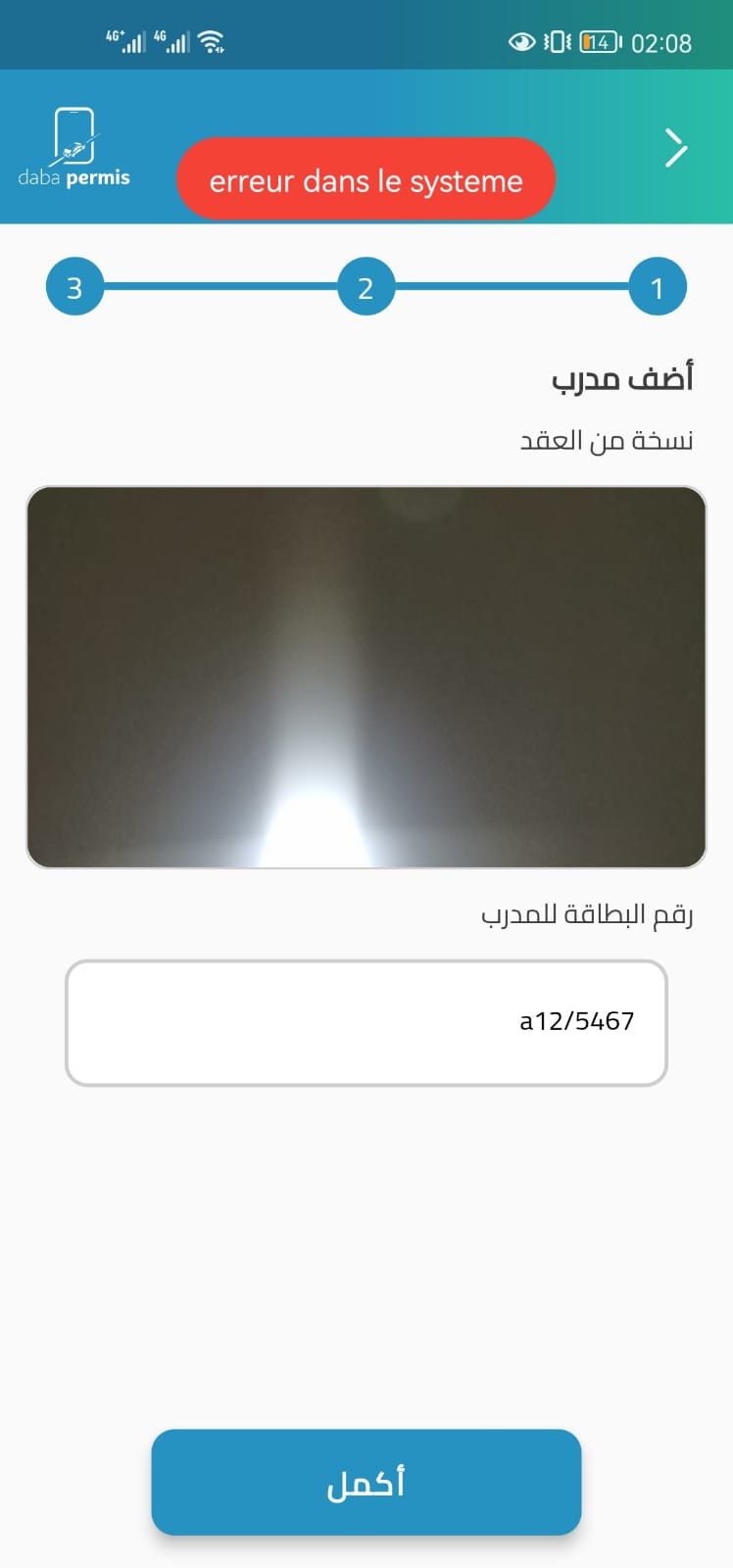Go to step 2 in the progress indicator

point(366,287)
